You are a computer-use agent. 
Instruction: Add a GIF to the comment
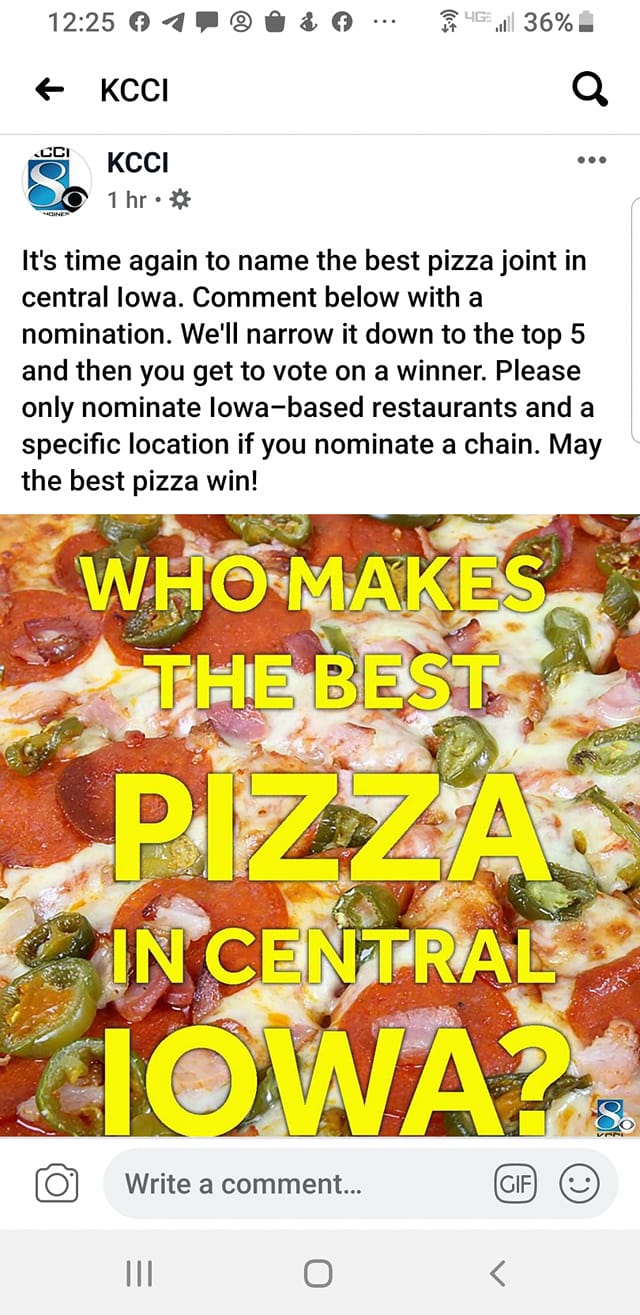(516, 1185)
